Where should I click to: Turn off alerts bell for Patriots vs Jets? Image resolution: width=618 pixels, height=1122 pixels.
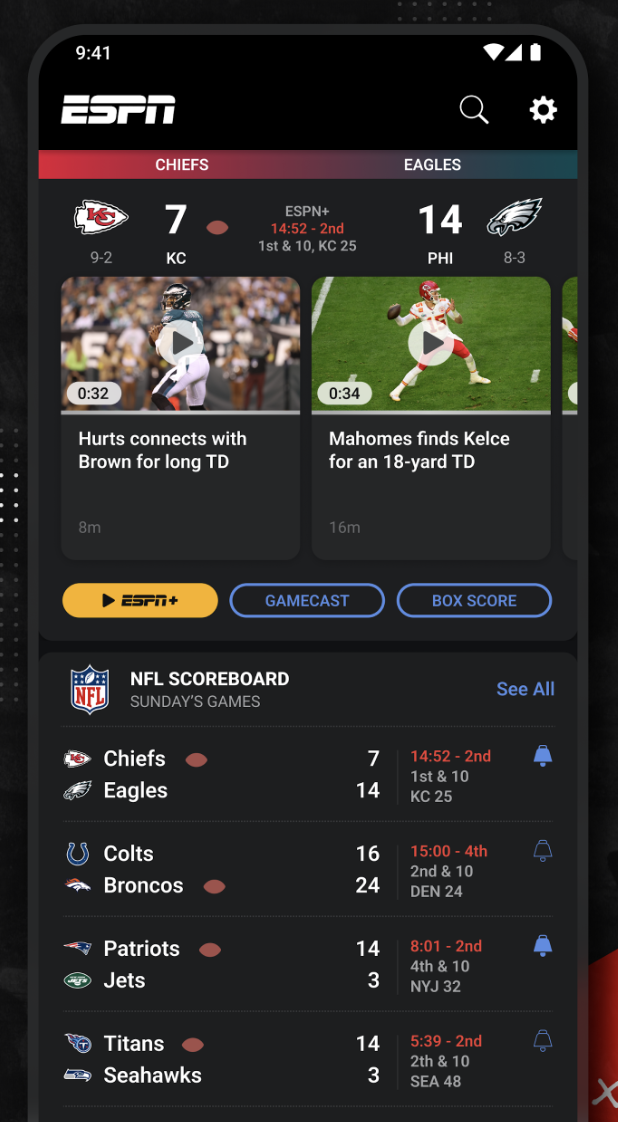[x=543, y=946]
